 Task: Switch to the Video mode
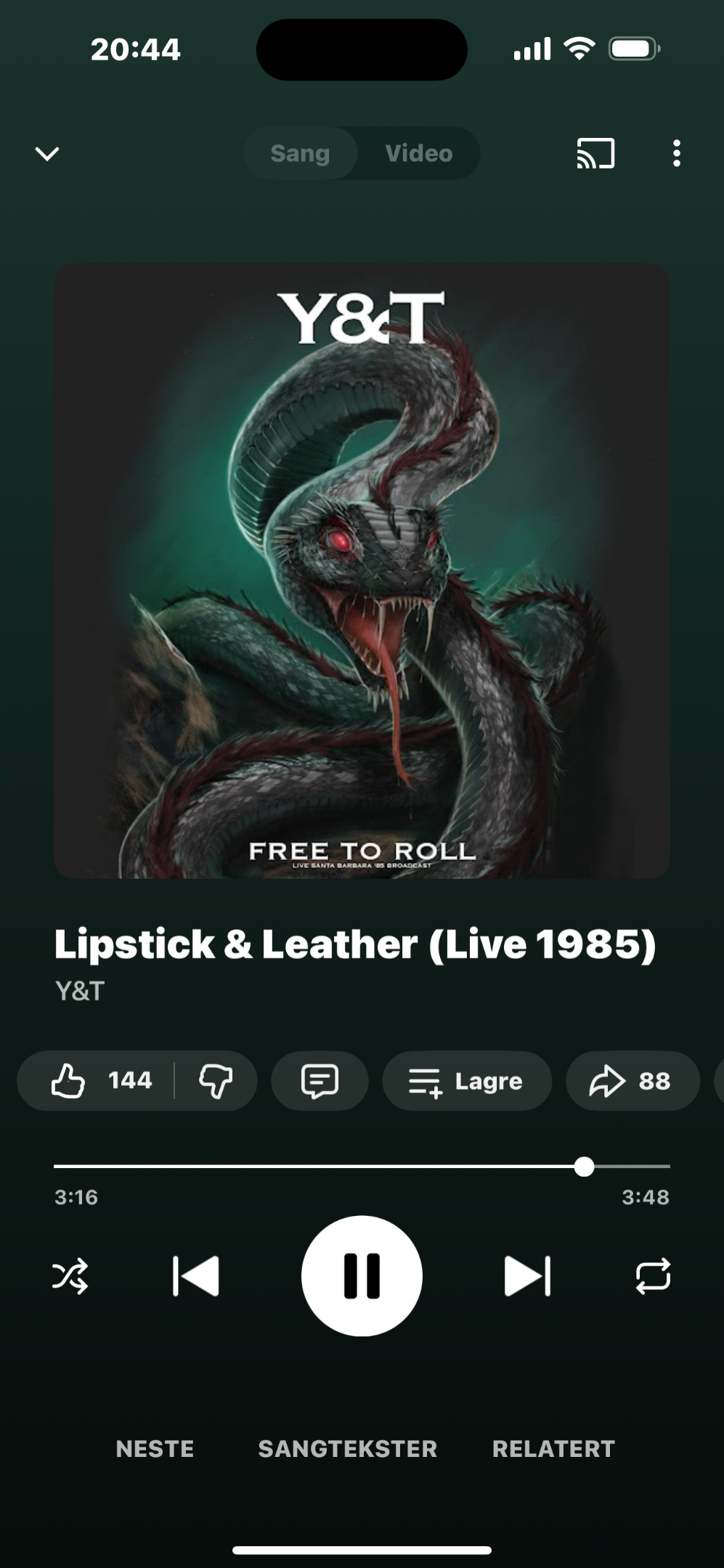[419, 154]
